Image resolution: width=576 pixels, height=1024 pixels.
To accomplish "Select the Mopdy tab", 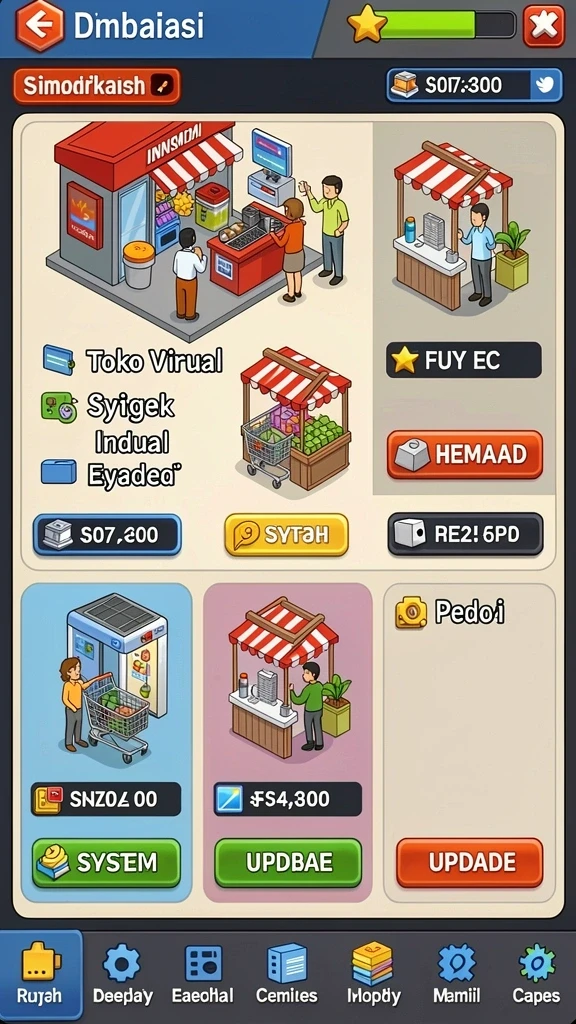I will click(x=371, y=974).
